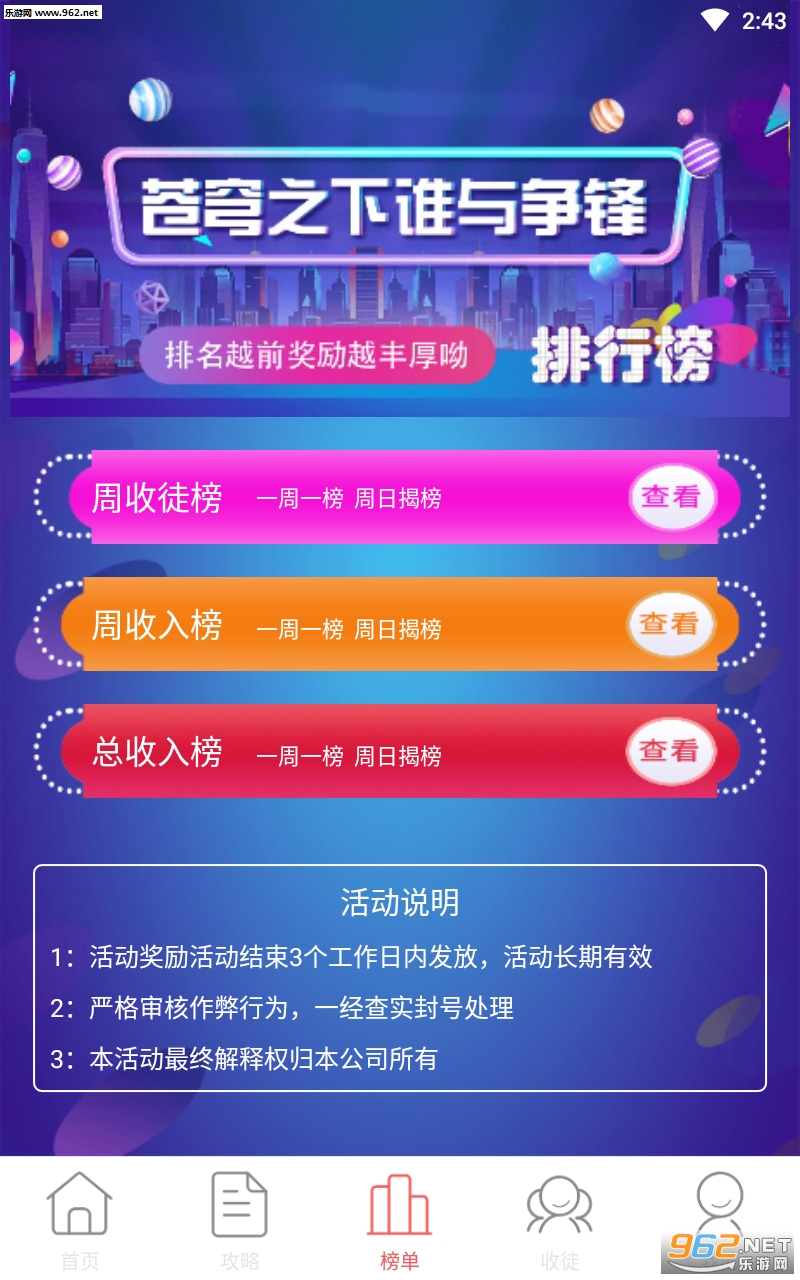Open the profile tab with person icon

point(719,1210)
